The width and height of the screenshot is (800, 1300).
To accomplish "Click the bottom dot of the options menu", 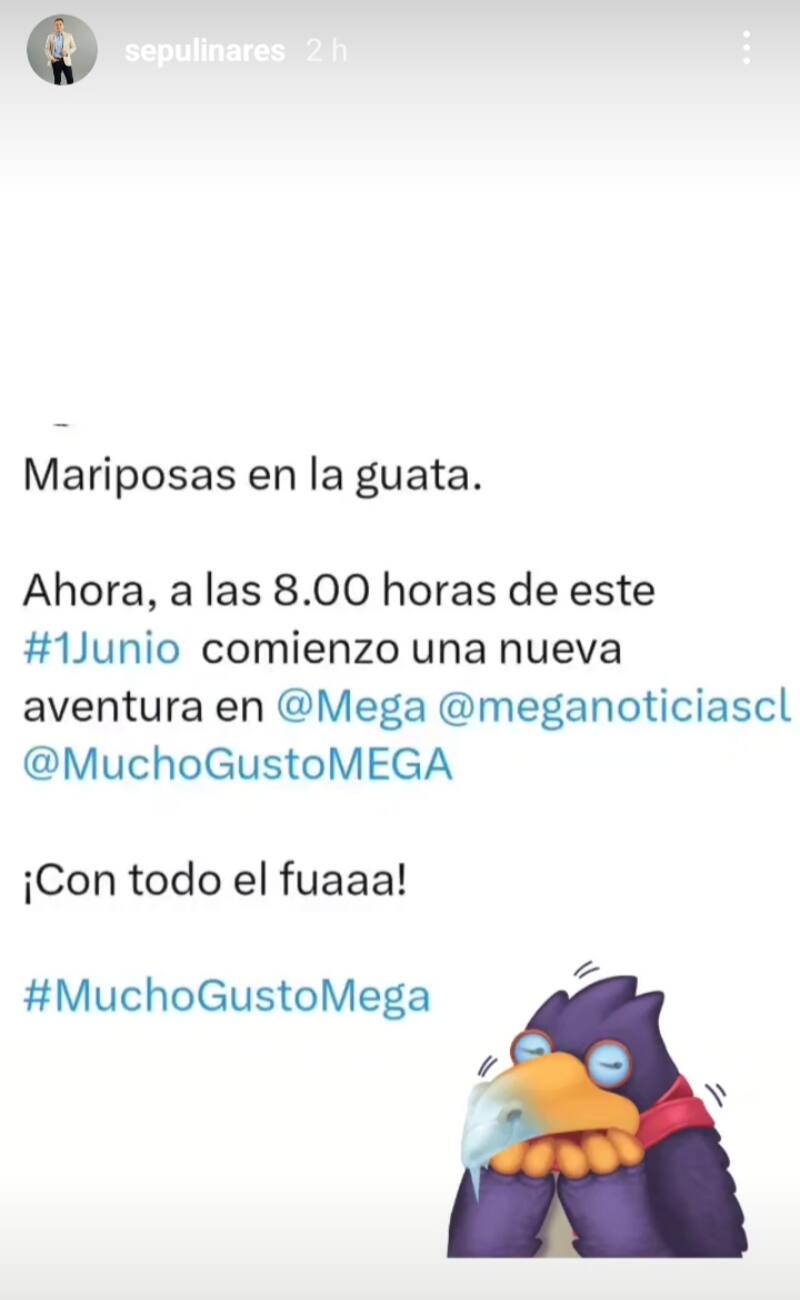I will 746,60.
